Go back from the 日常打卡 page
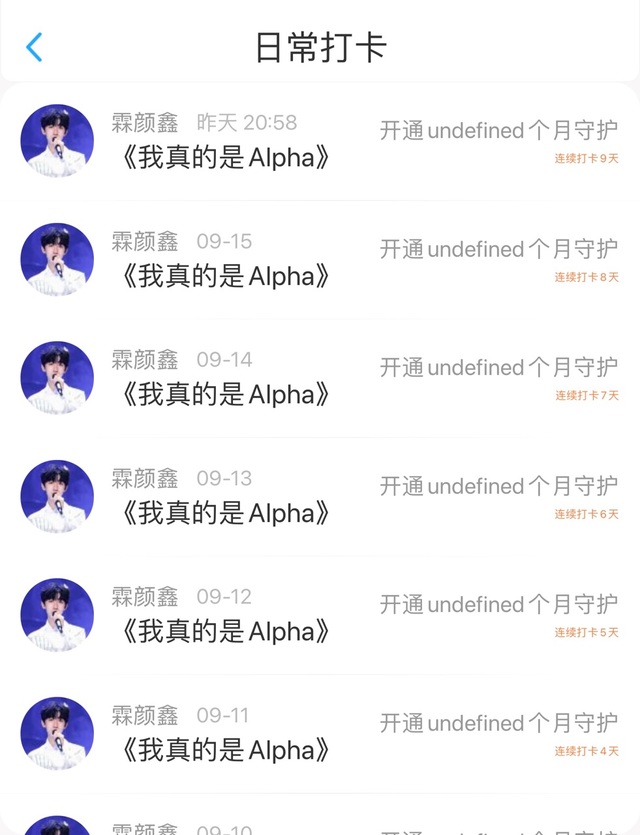 pos(34,47)
